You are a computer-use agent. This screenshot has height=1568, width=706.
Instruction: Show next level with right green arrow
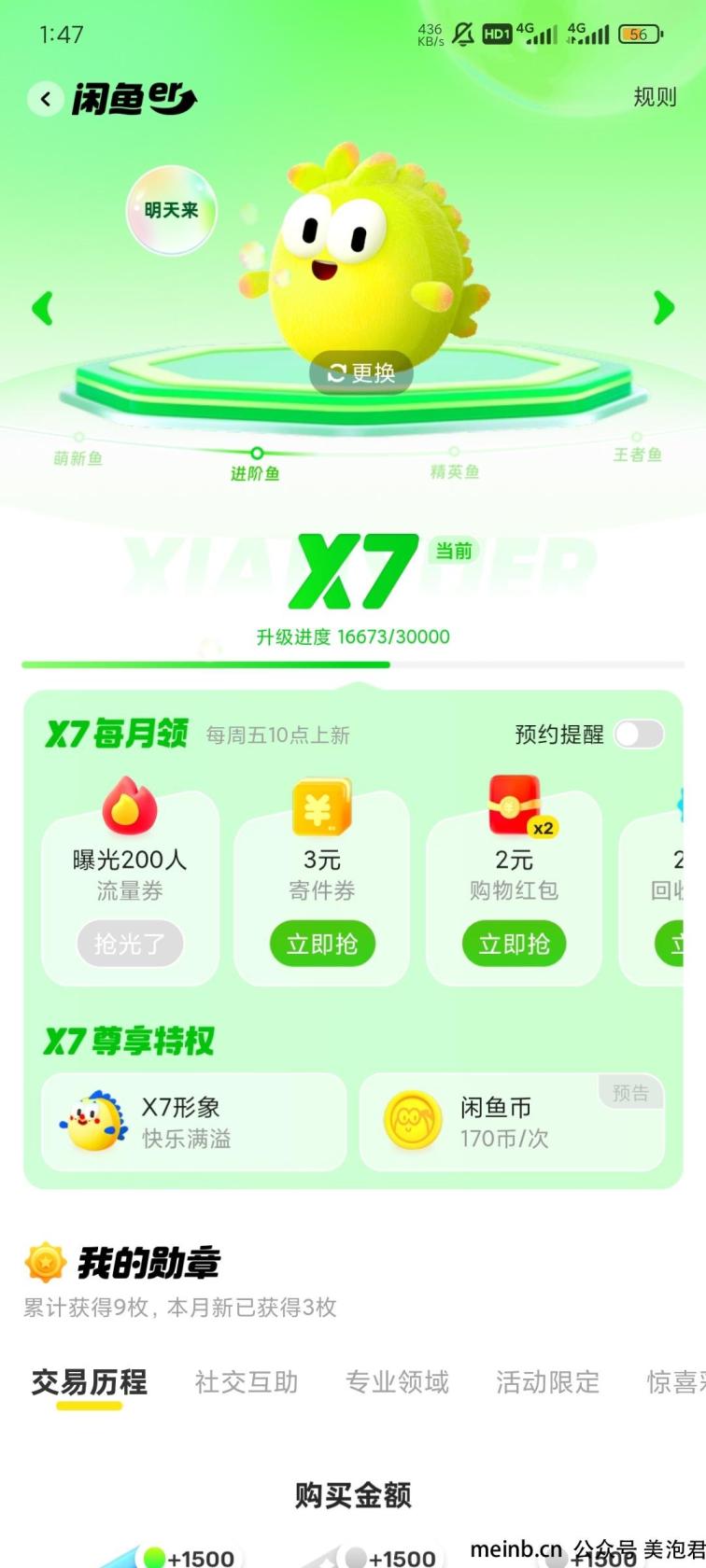point(663,307)
